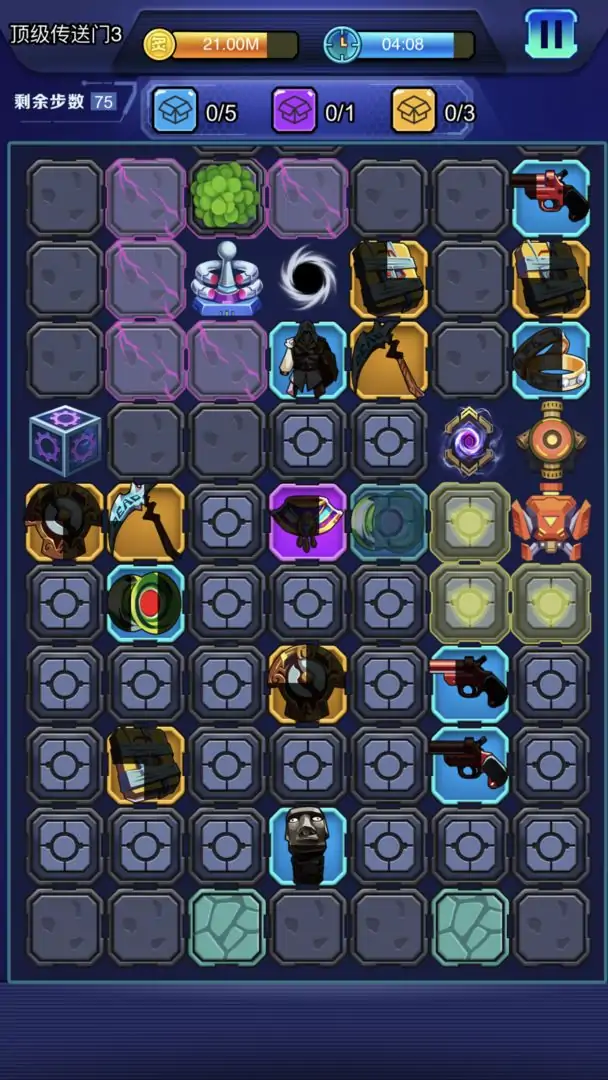Screen dimensions: 608x1080
Task: Tap the tesla coil tower
Action: [x=226, y=279]
